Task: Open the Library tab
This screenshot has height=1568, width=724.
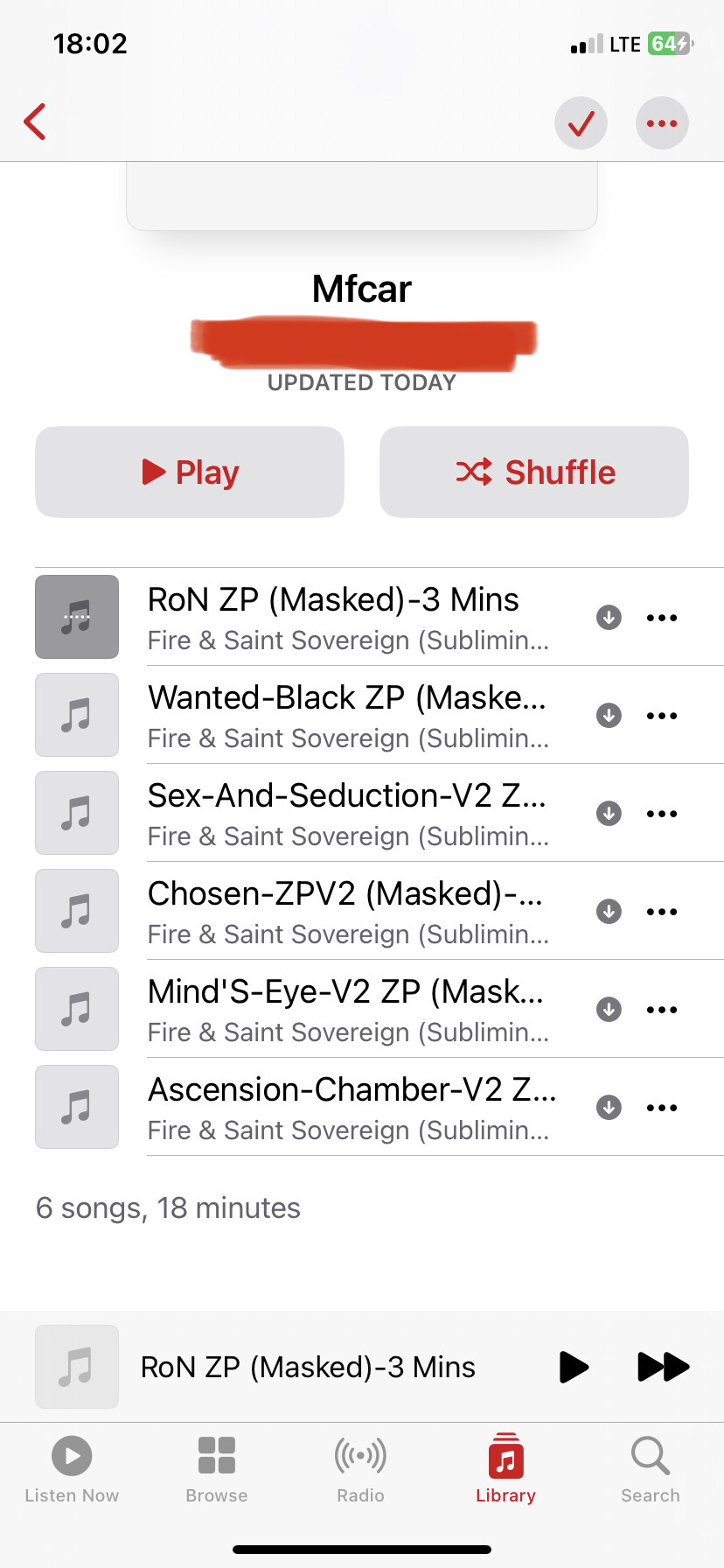Action: [x=505, y=1470]
